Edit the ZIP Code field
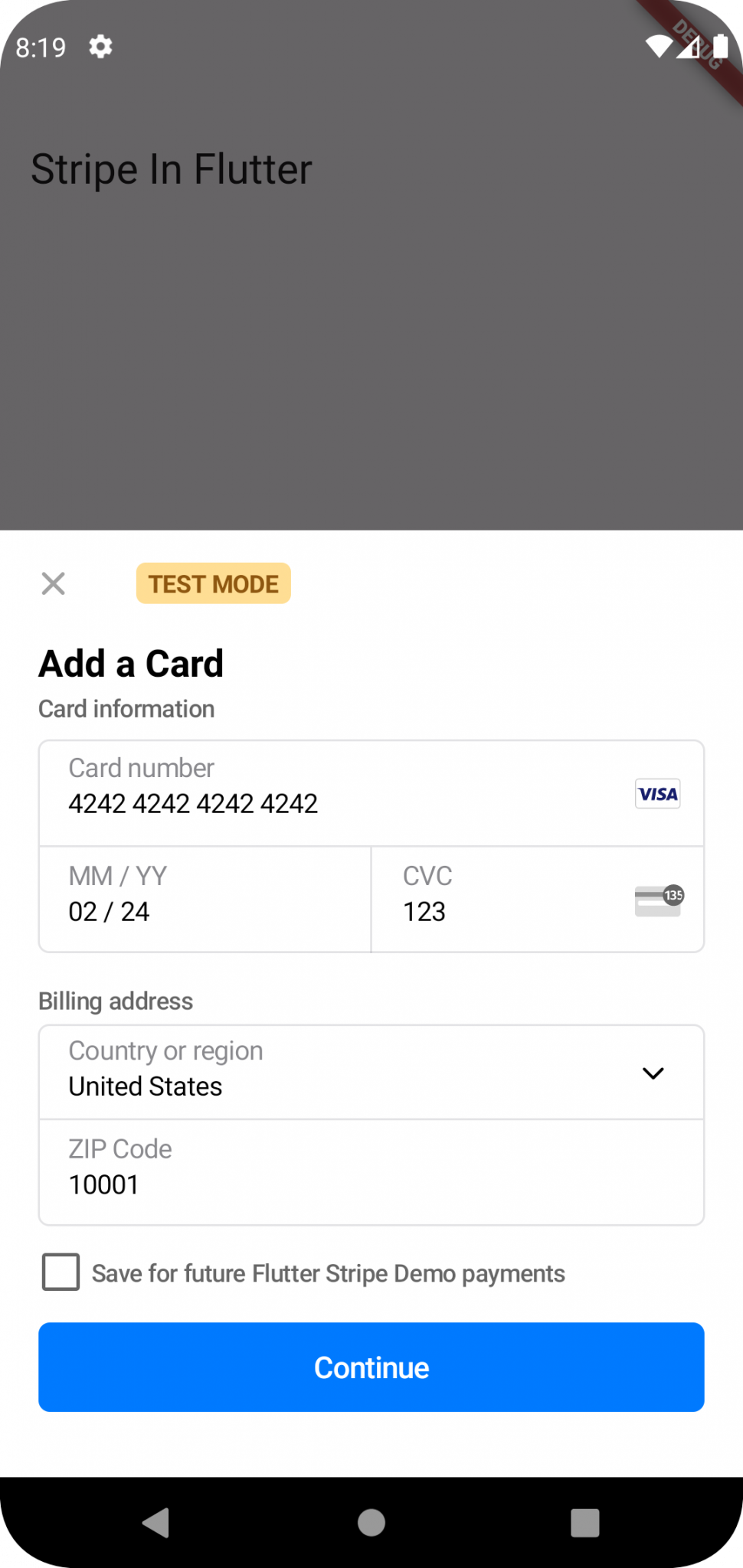The width and height of the screenshot is (743, 1568). (x=371, y=1172)
